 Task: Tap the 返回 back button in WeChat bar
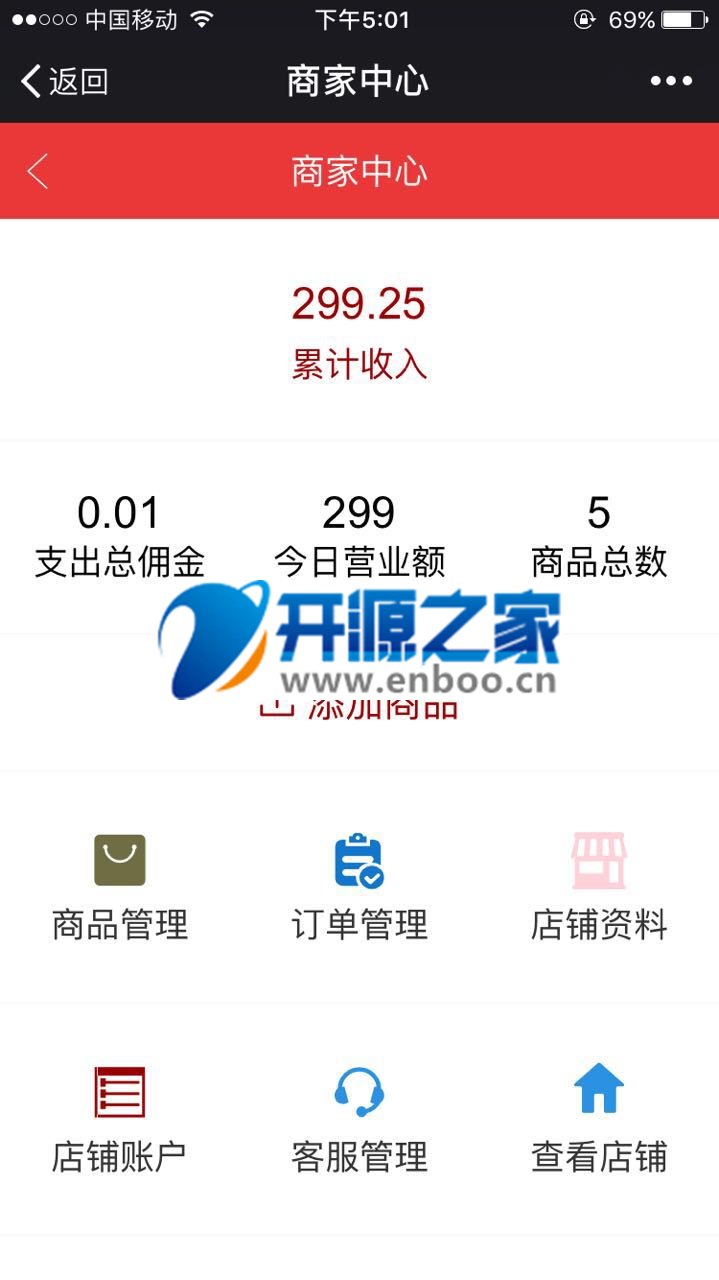[64, 81]
